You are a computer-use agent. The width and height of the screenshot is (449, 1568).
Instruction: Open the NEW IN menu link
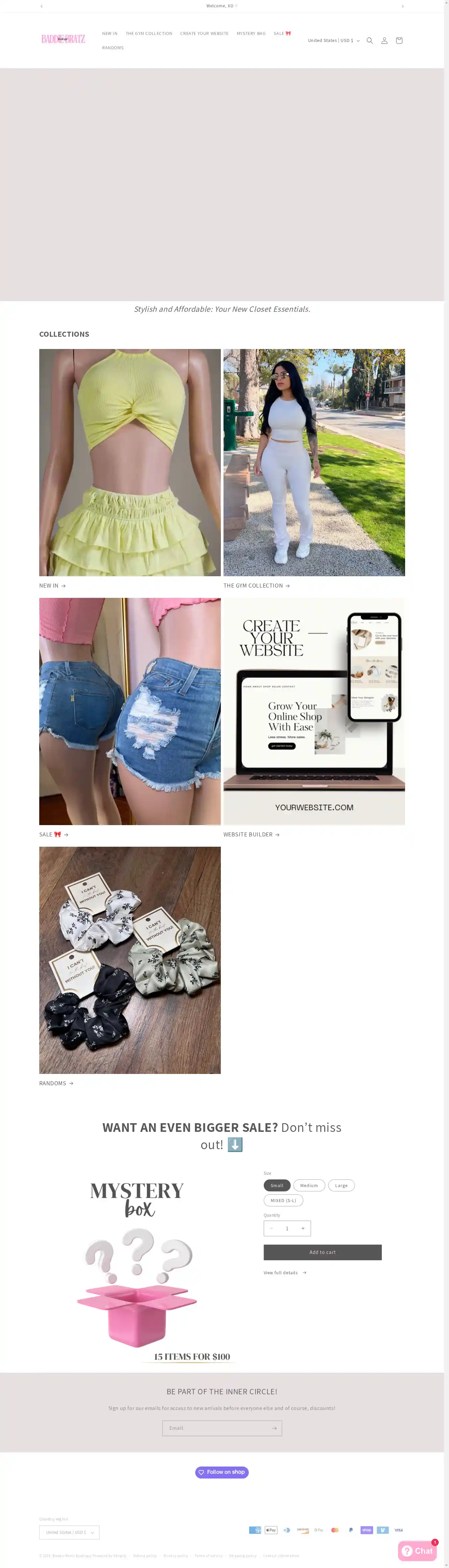pyautogui.click(x=109, y=34)
